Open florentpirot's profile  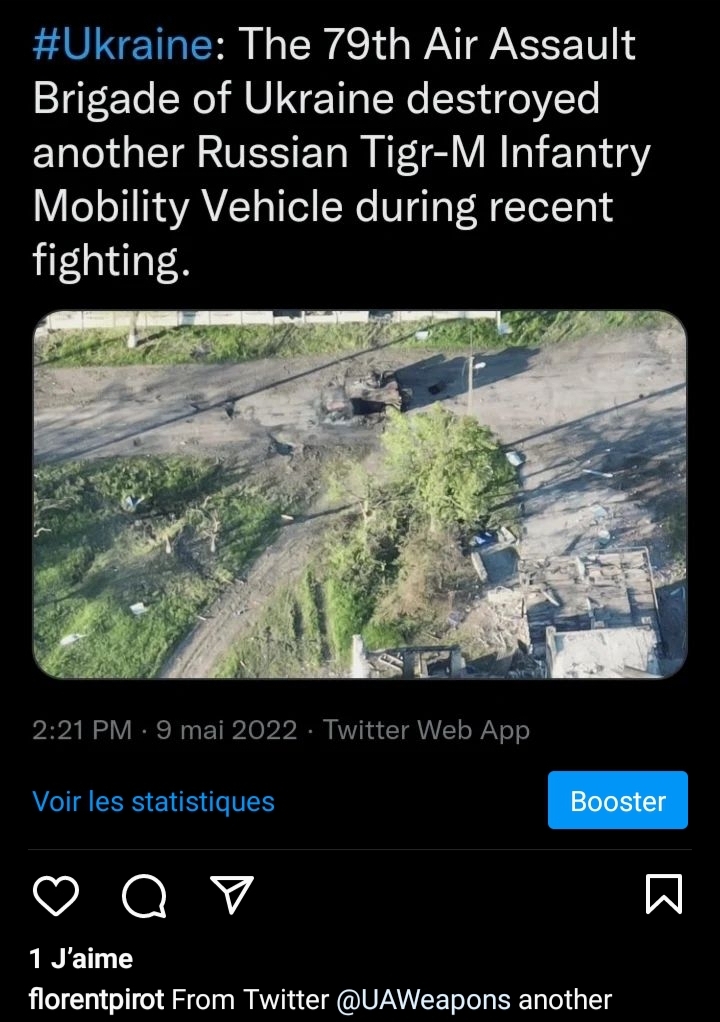(96, 1000)
